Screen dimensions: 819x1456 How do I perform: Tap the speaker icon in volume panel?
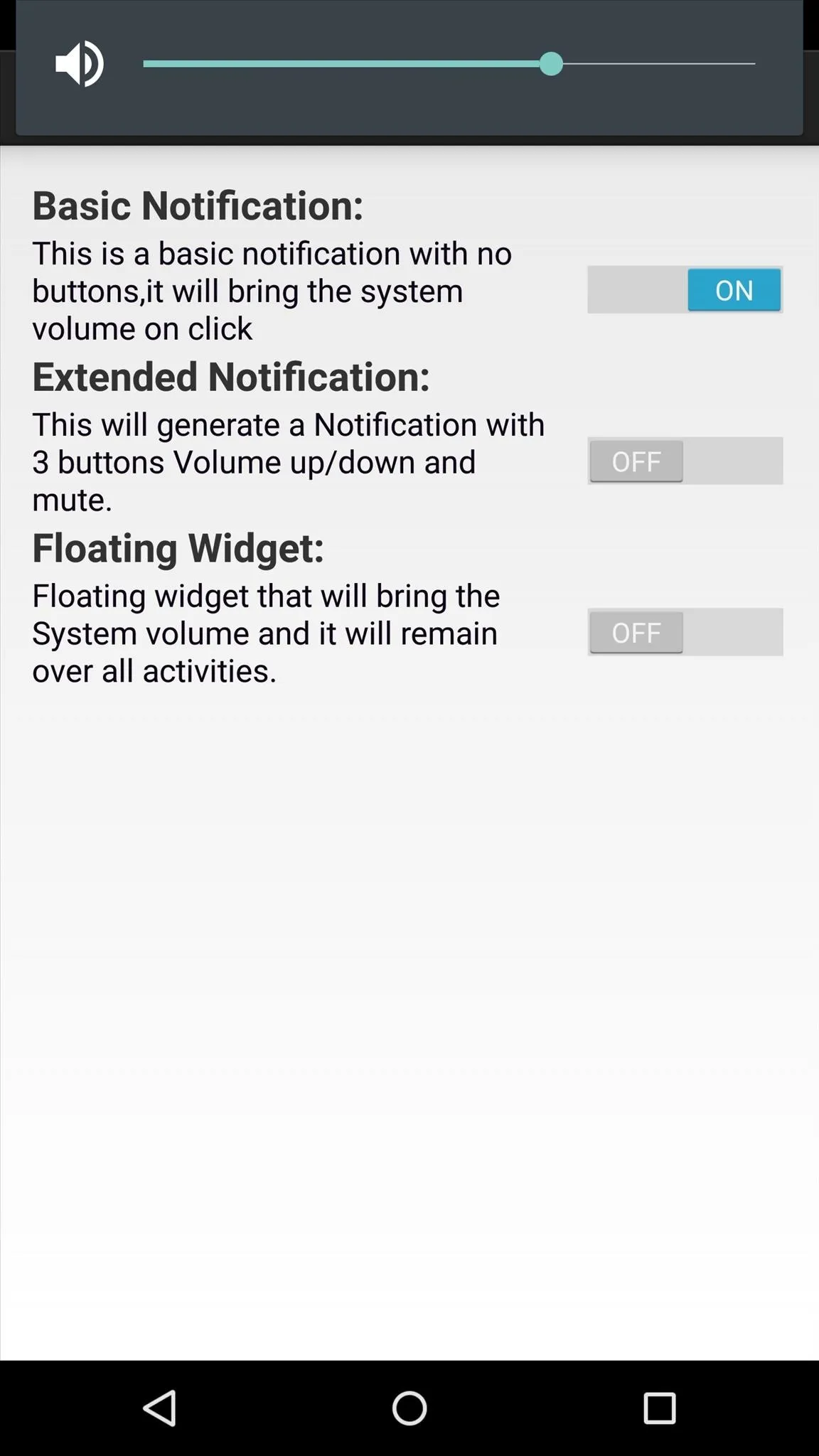pyautogui.click(x=80, y=64)
